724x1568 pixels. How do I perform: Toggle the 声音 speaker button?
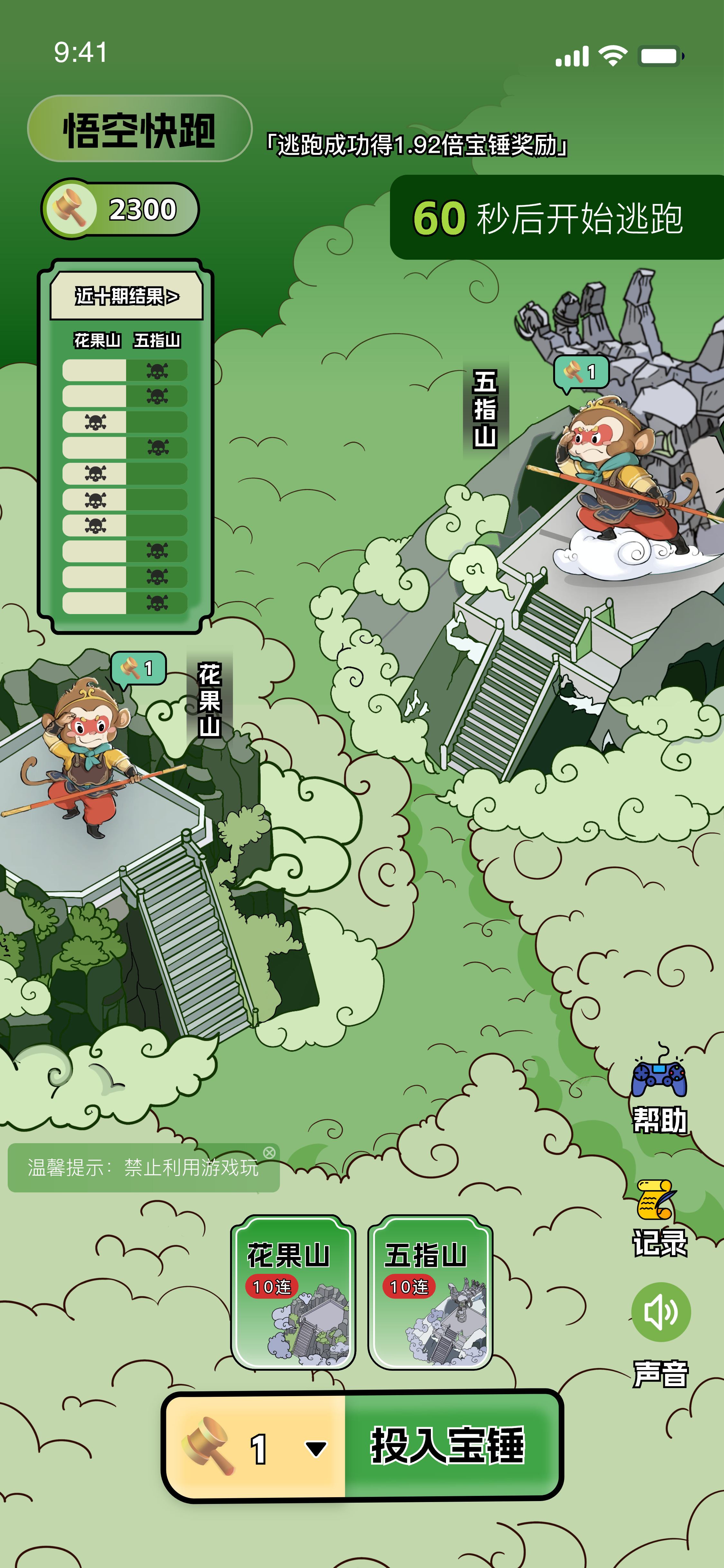pos(661,1312)
